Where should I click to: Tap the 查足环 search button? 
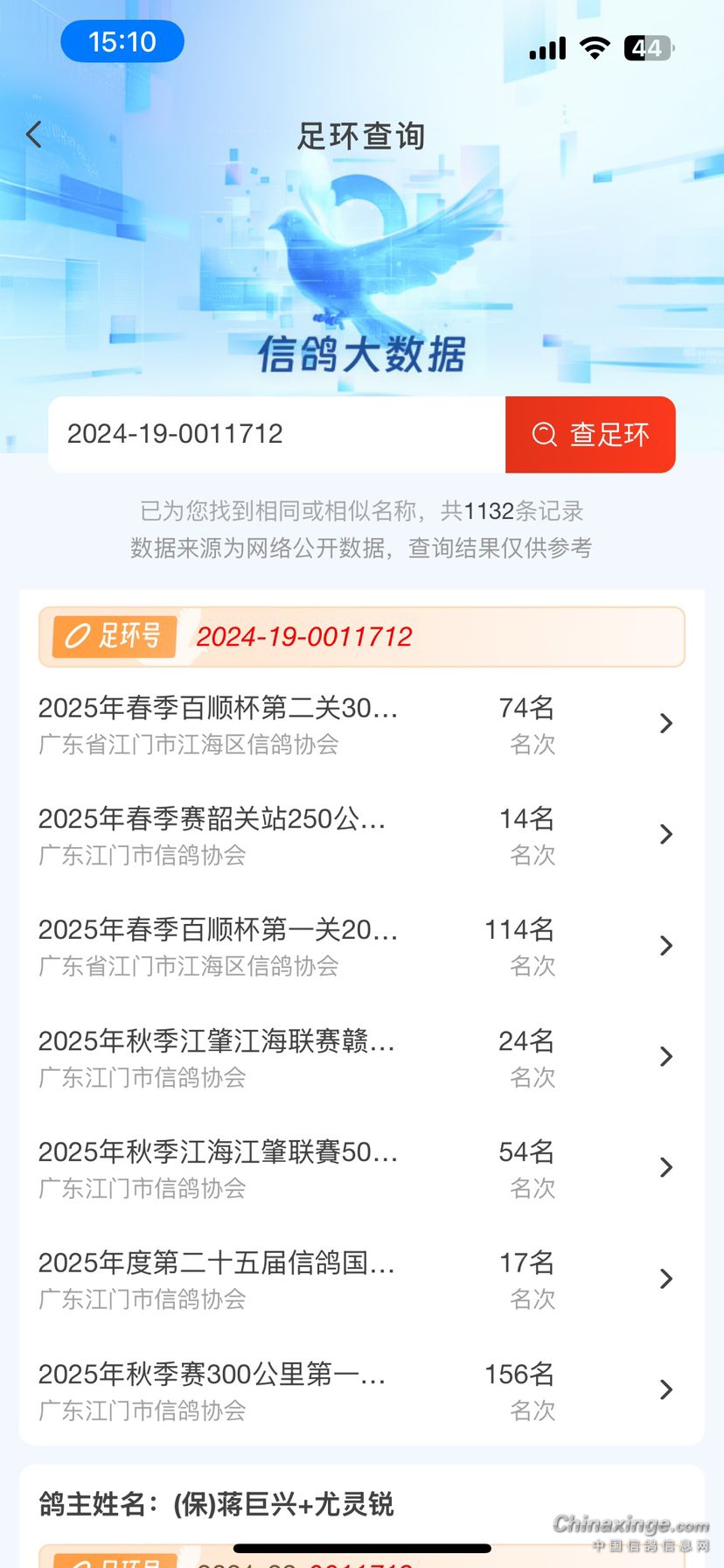coord(590,434)
